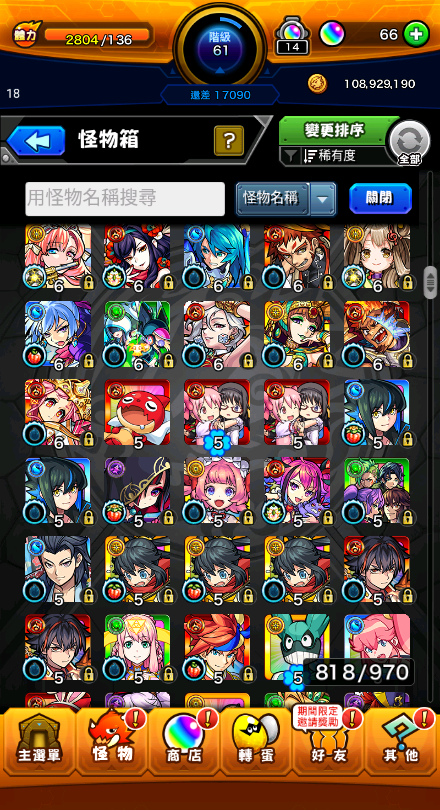Screen dimensions: 440x810
Task: Tap the 全部 refresh filter button
Action: tap(410, 142)
